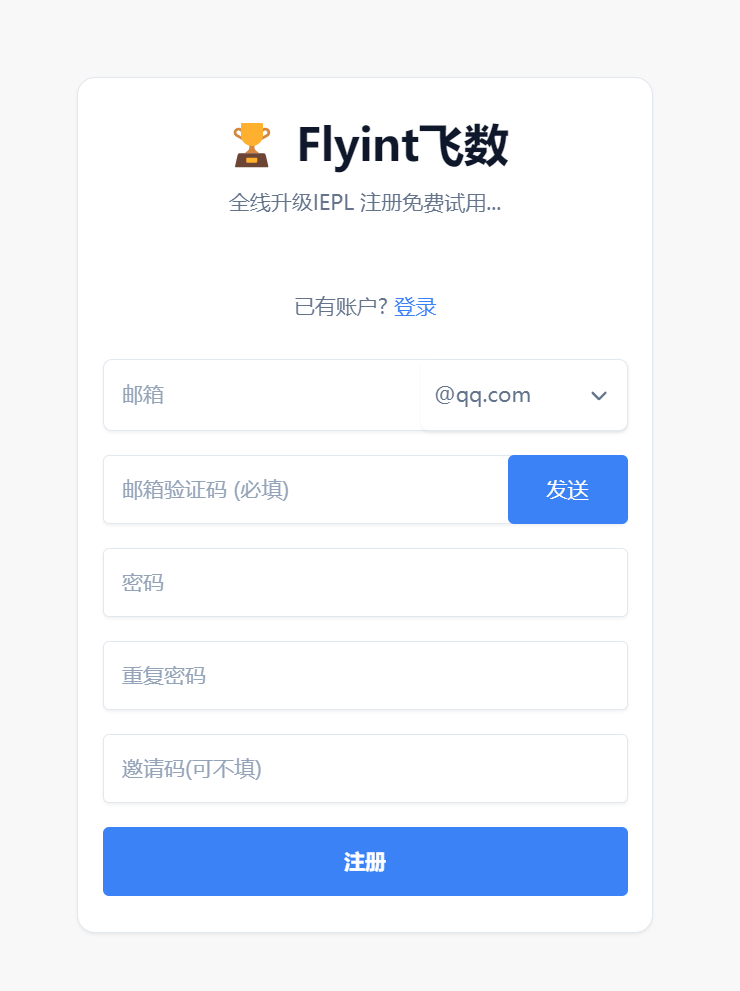The width and height of the screenshot is (740, 991).
Task: Click the blue 发送 label text
Action: (x=567, y=489)
